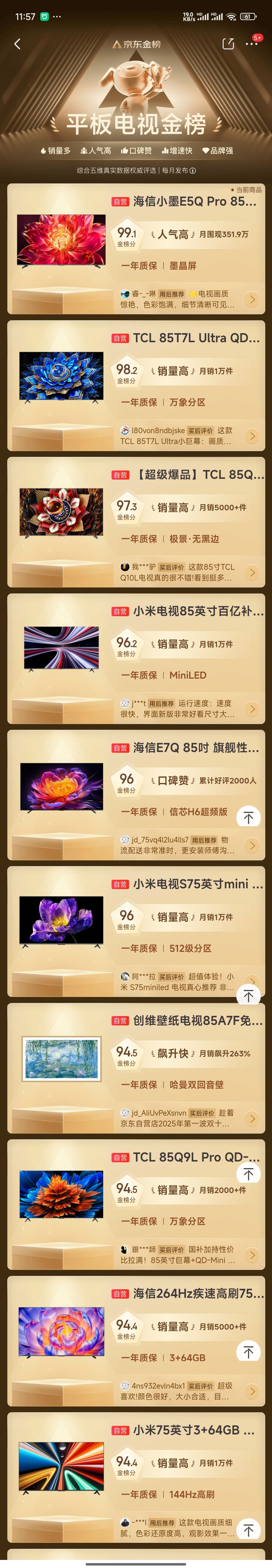View the 【超级爆品】TCL 85Q TV card
This screenshot has height=1568, width=272.
point(200,474)
